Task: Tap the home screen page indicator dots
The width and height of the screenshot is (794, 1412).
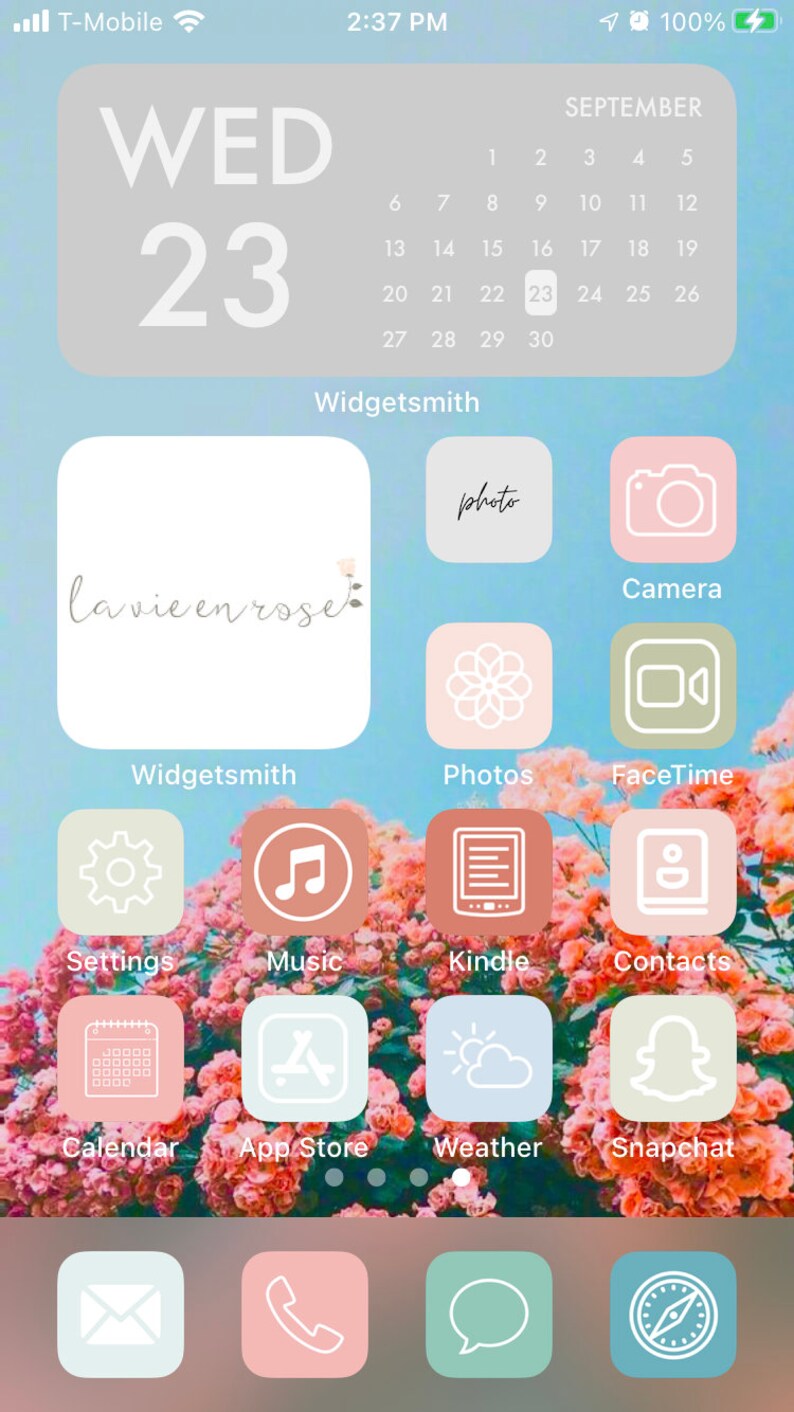Action: click(397, 1177)
